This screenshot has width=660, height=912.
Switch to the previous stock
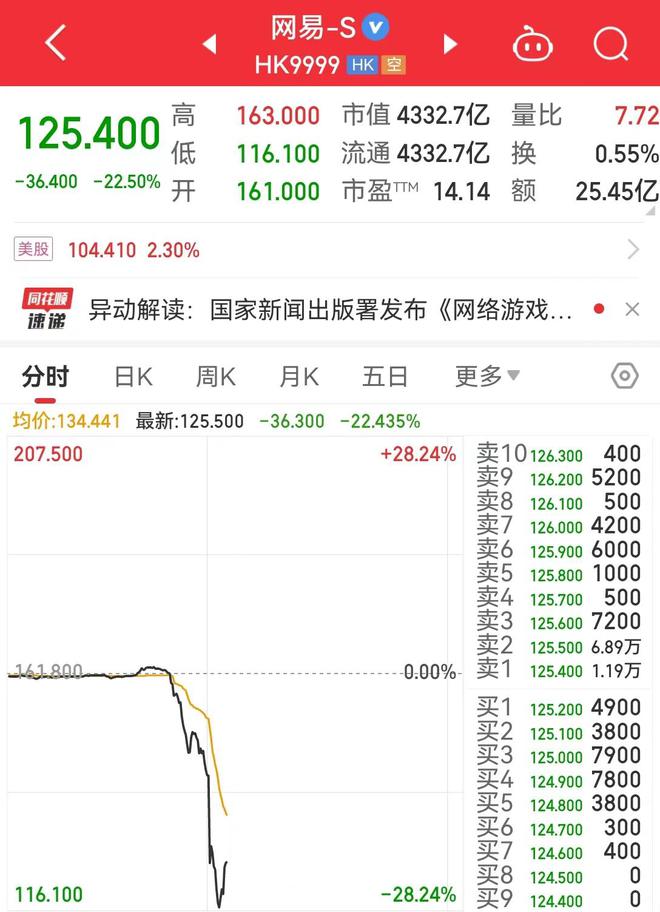pyautogui.click(x=210, y=44)
